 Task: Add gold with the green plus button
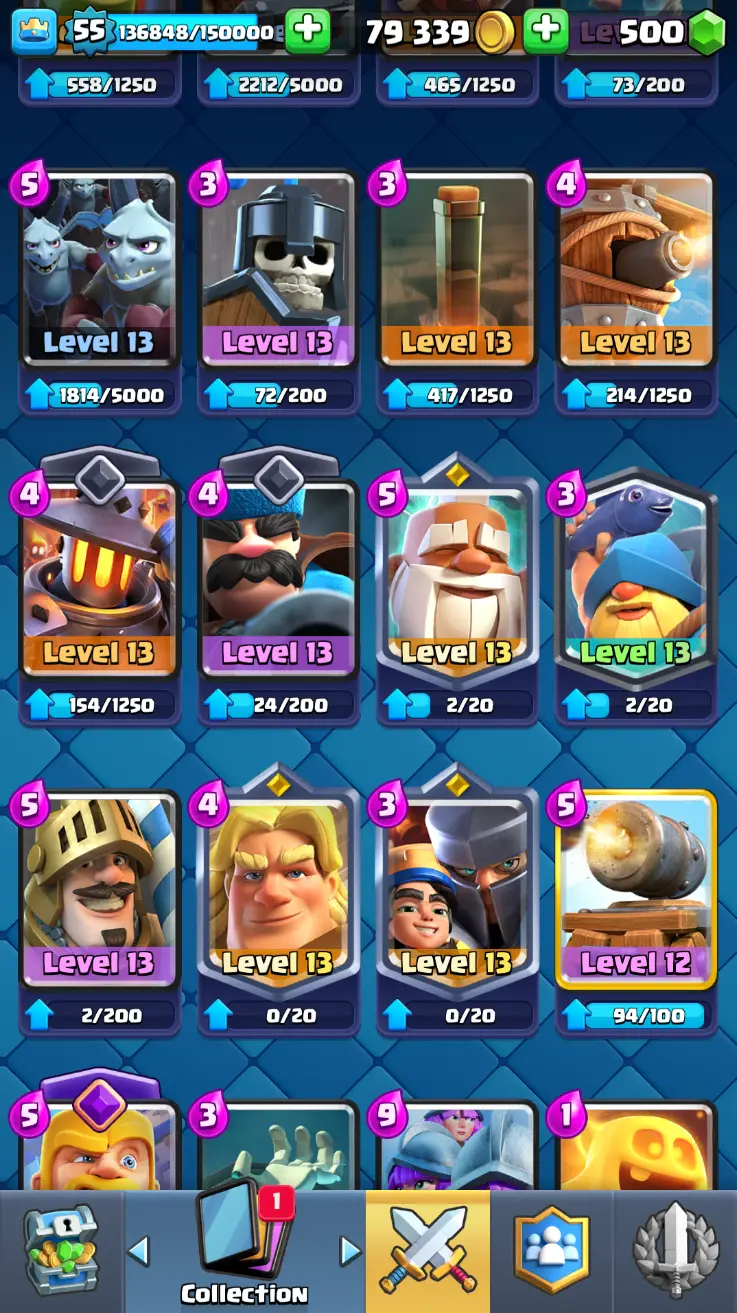[545, 32]
